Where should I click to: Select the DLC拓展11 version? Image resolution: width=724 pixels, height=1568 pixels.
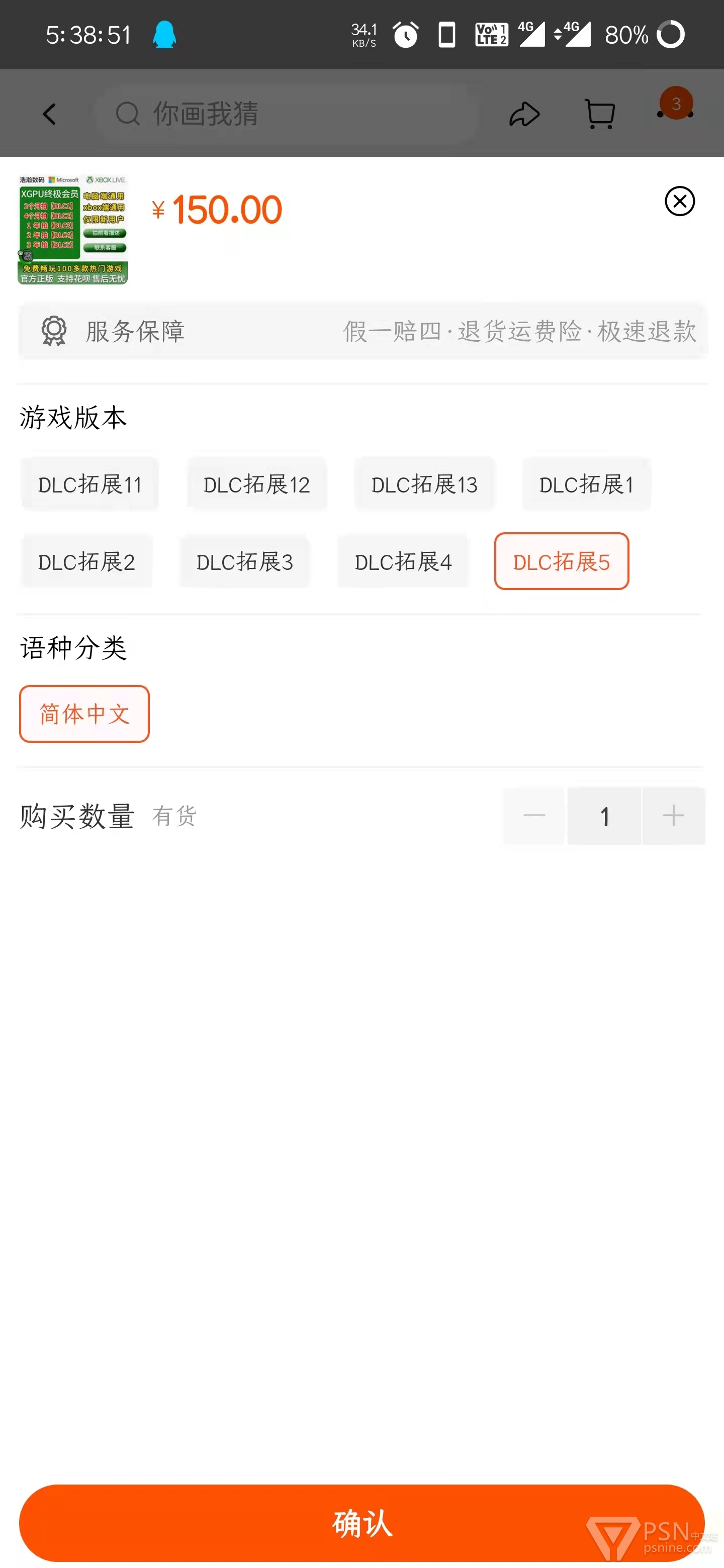coord(89,484)
